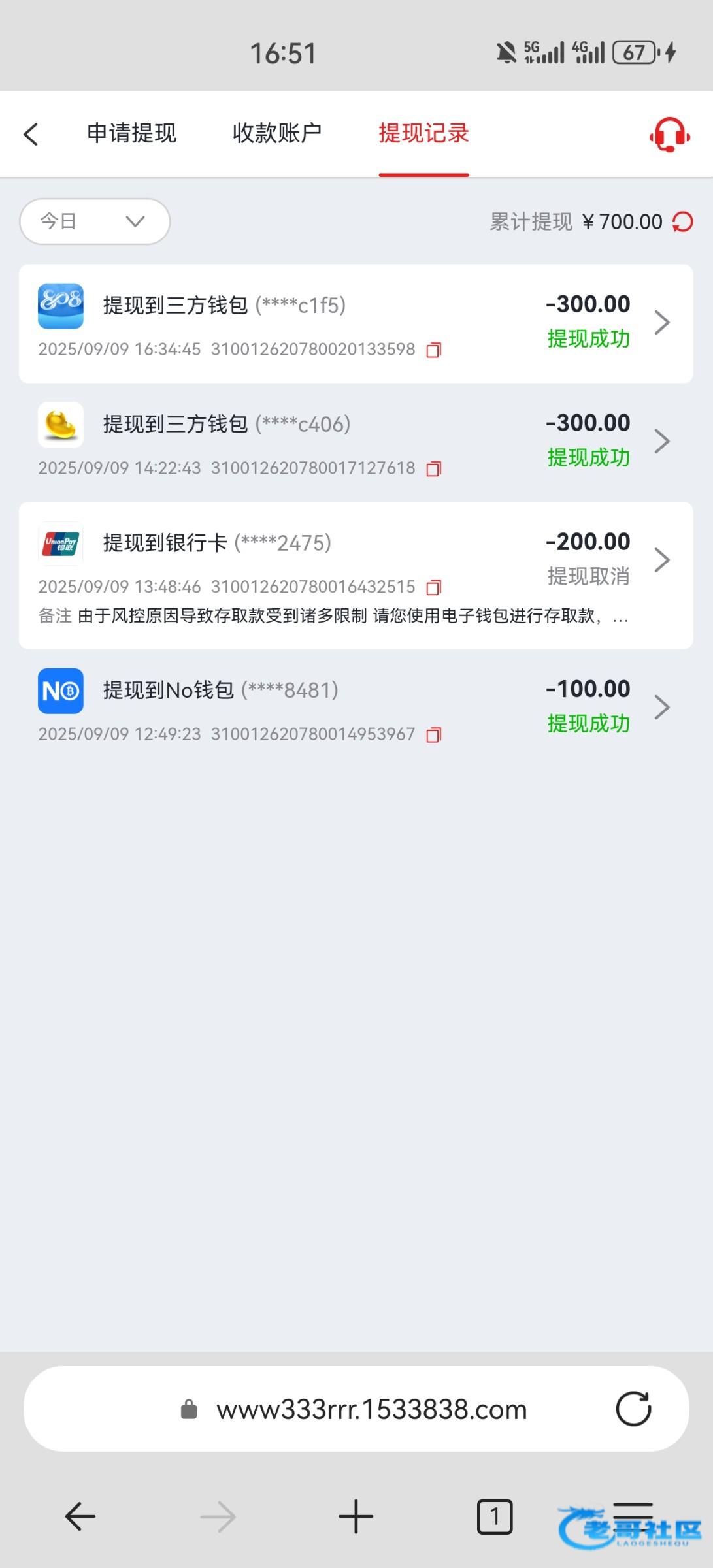The width and height of the screenshot is (713, 1568).
Task: Open a new browser tab with plus
Action: pyautogui.click(x=356, y=1516)
